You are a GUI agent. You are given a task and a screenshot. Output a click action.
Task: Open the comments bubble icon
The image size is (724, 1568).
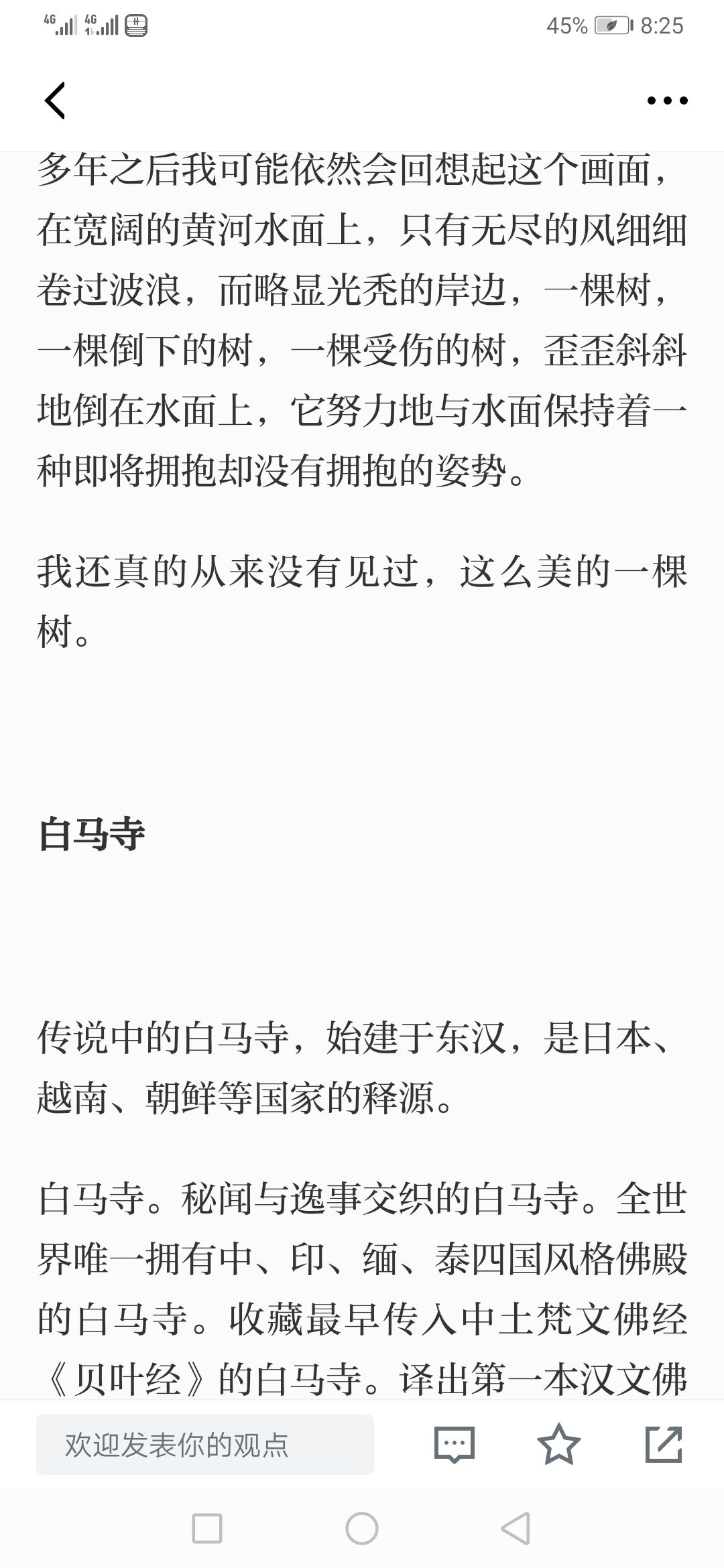(455, 1445)
